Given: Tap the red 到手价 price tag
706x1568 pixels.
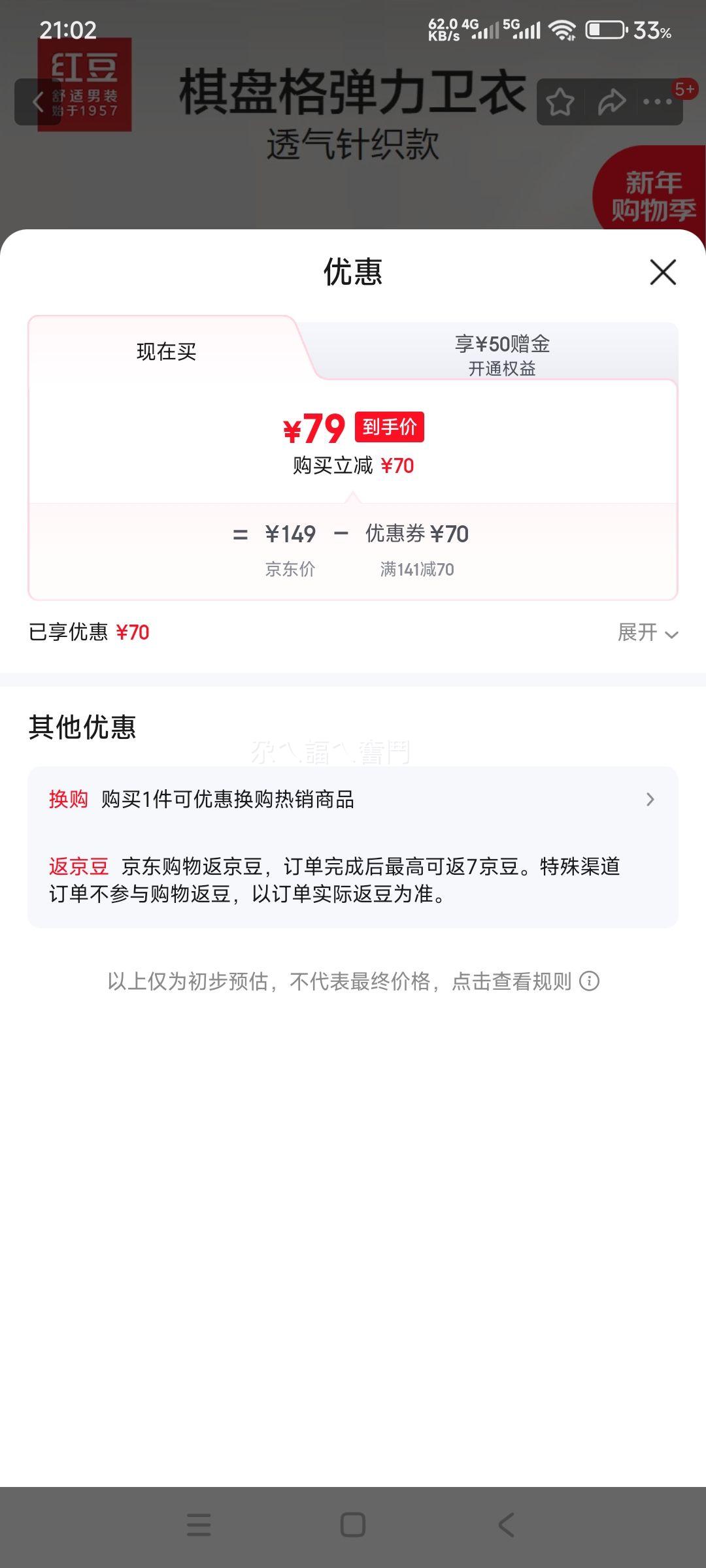Looking at the screenshot, I should 390,428.
